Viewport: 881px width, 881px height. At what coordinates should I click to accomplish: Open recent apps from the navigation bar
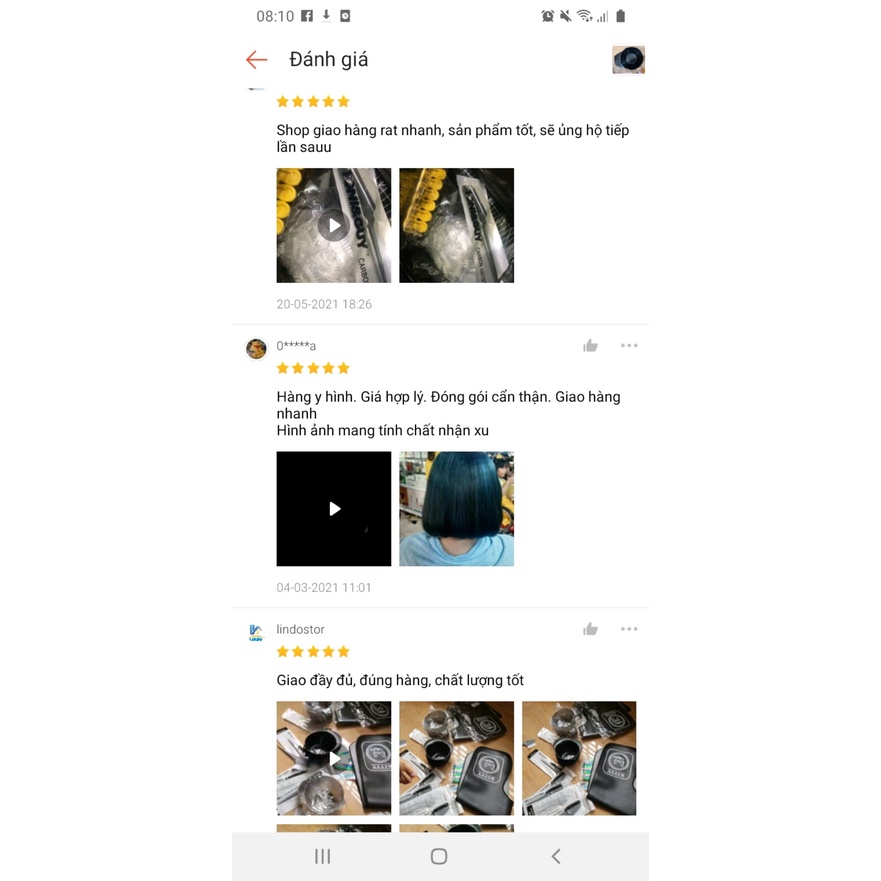(322, 856)
